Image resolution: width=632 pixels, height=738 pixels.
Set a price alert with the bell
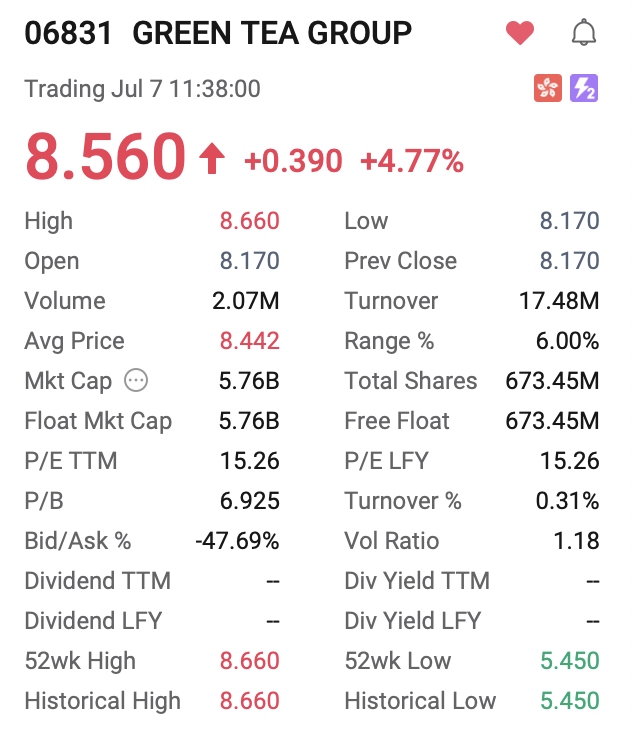pyautogui.click(x=584, y=34)
